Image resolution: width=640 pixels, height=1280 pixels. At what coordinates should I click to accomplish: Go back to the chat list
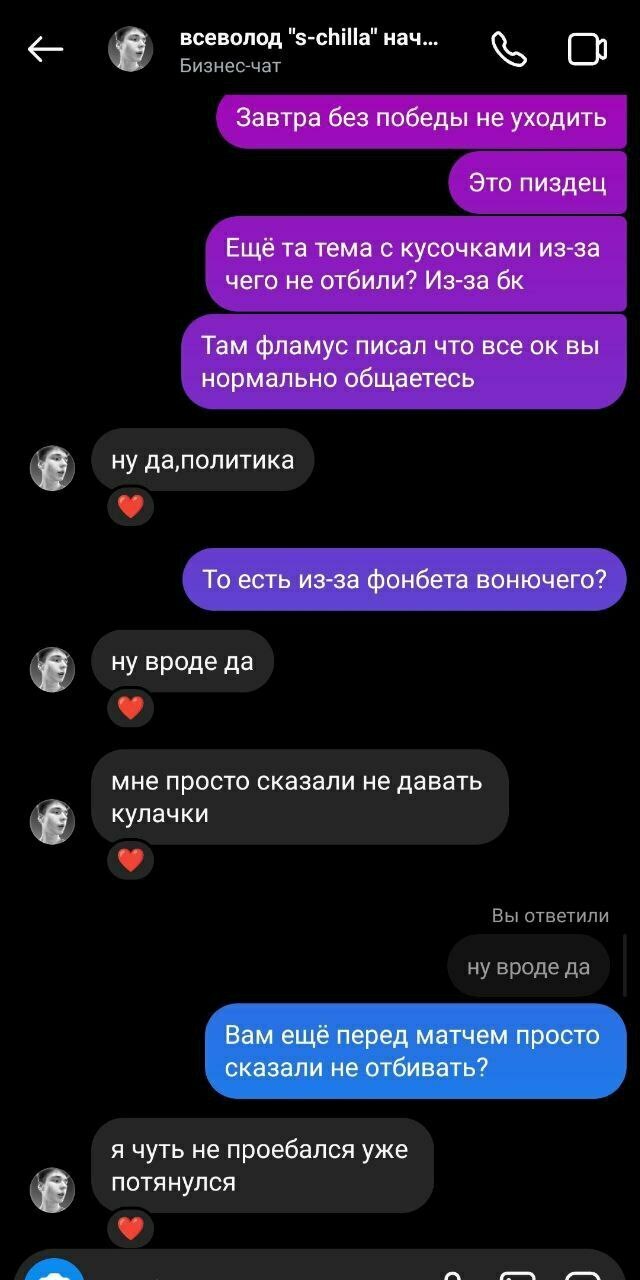(45, 49)
